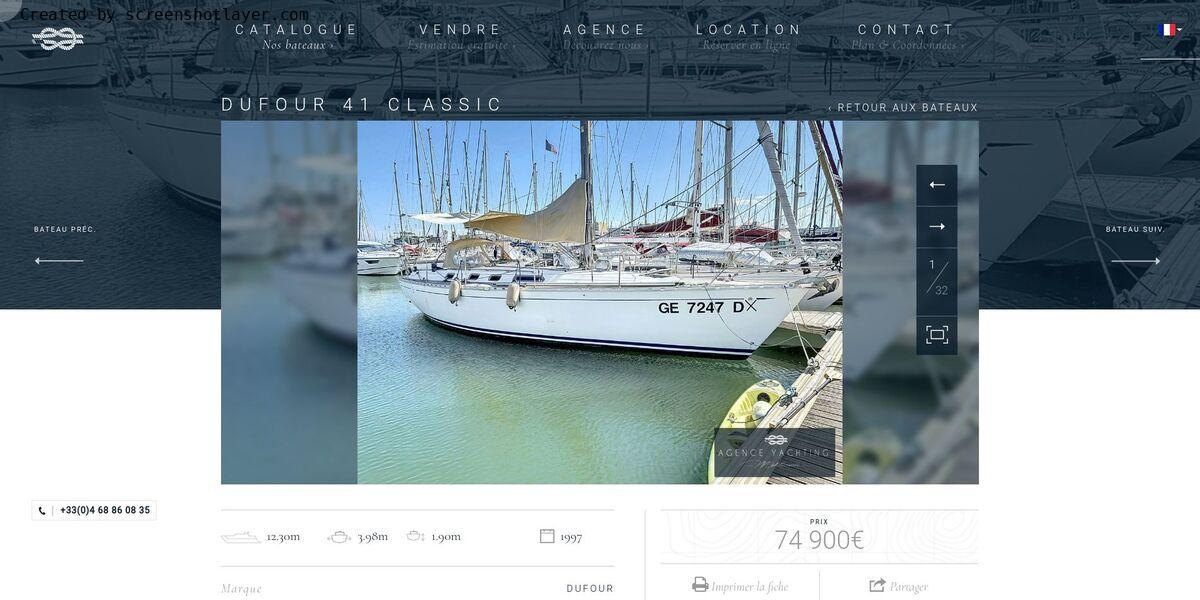Call the phone number +33(0)4 68 86 08 35

click(x=95, y=510)
